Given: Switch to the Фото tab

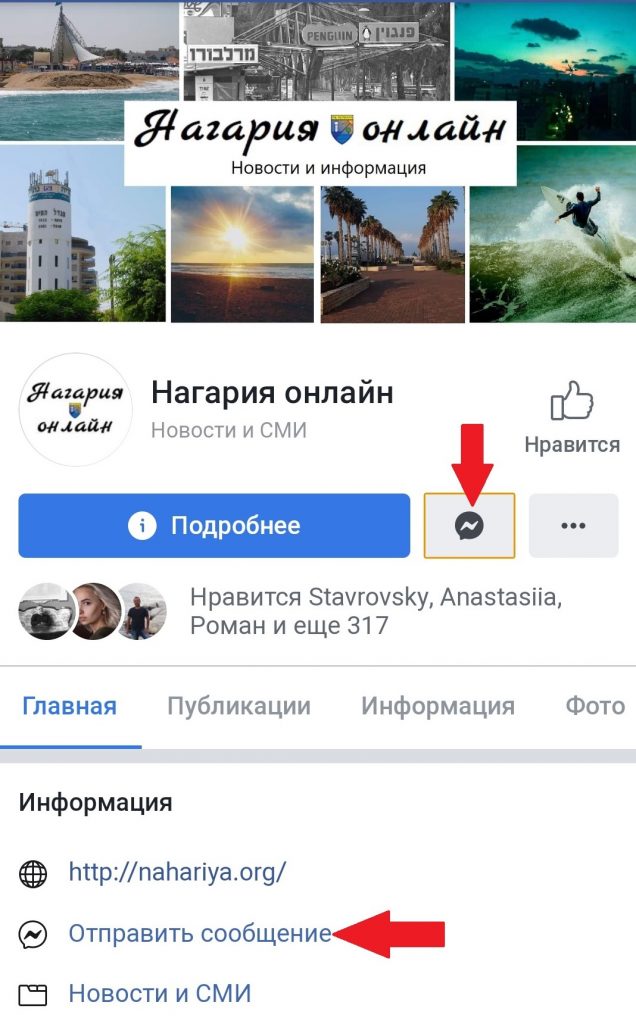Looking at the screenshot, I should point(595,706).
